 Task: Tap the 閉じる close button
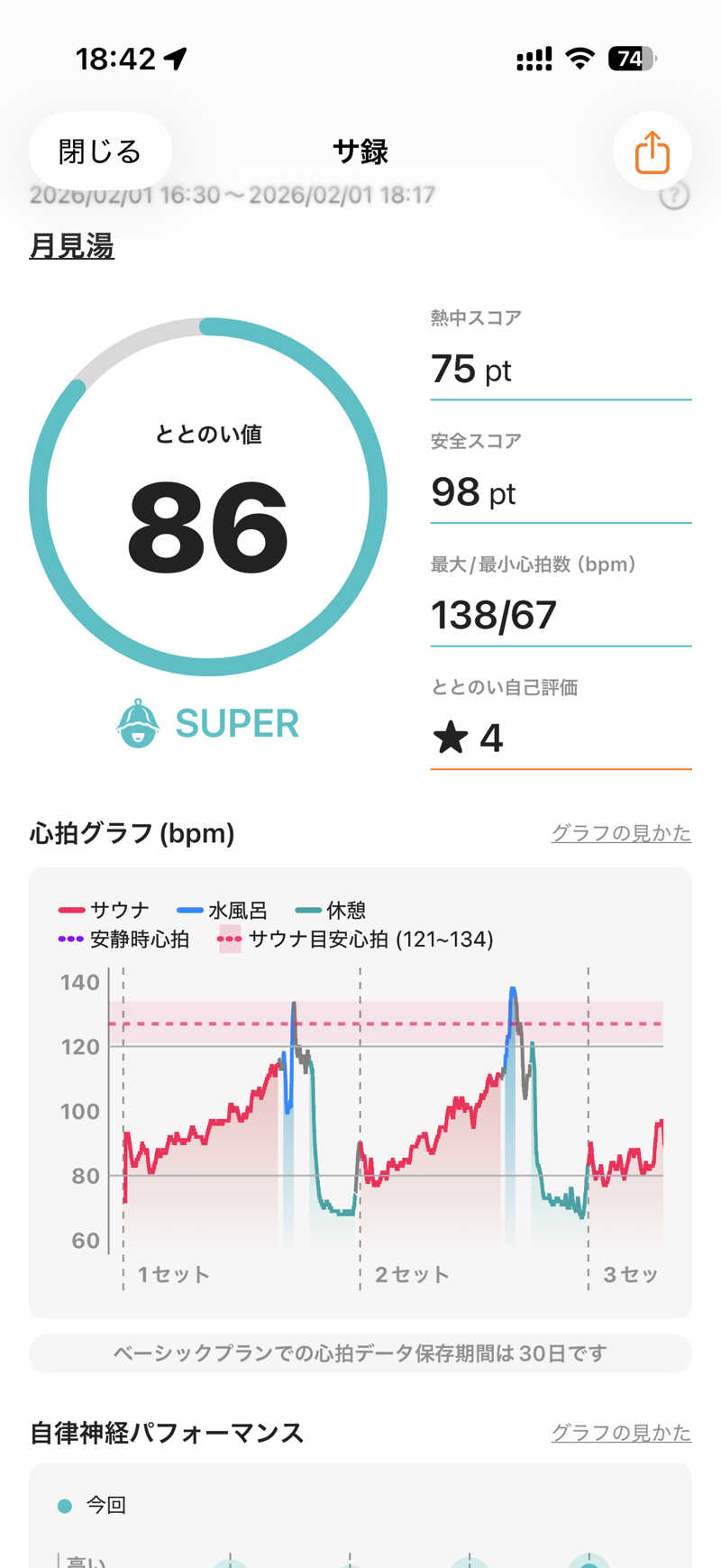pyautogui.click(x=100, y=151)
